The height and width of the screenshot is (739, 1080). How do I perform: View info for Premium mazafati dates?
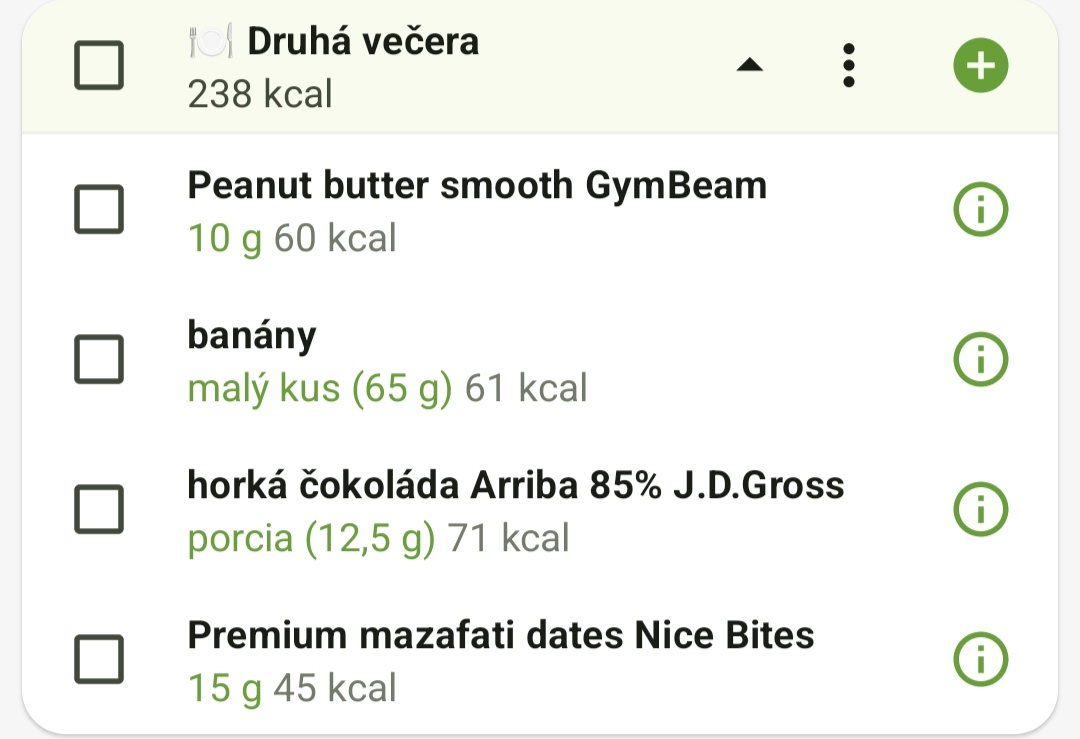point(980,659)
